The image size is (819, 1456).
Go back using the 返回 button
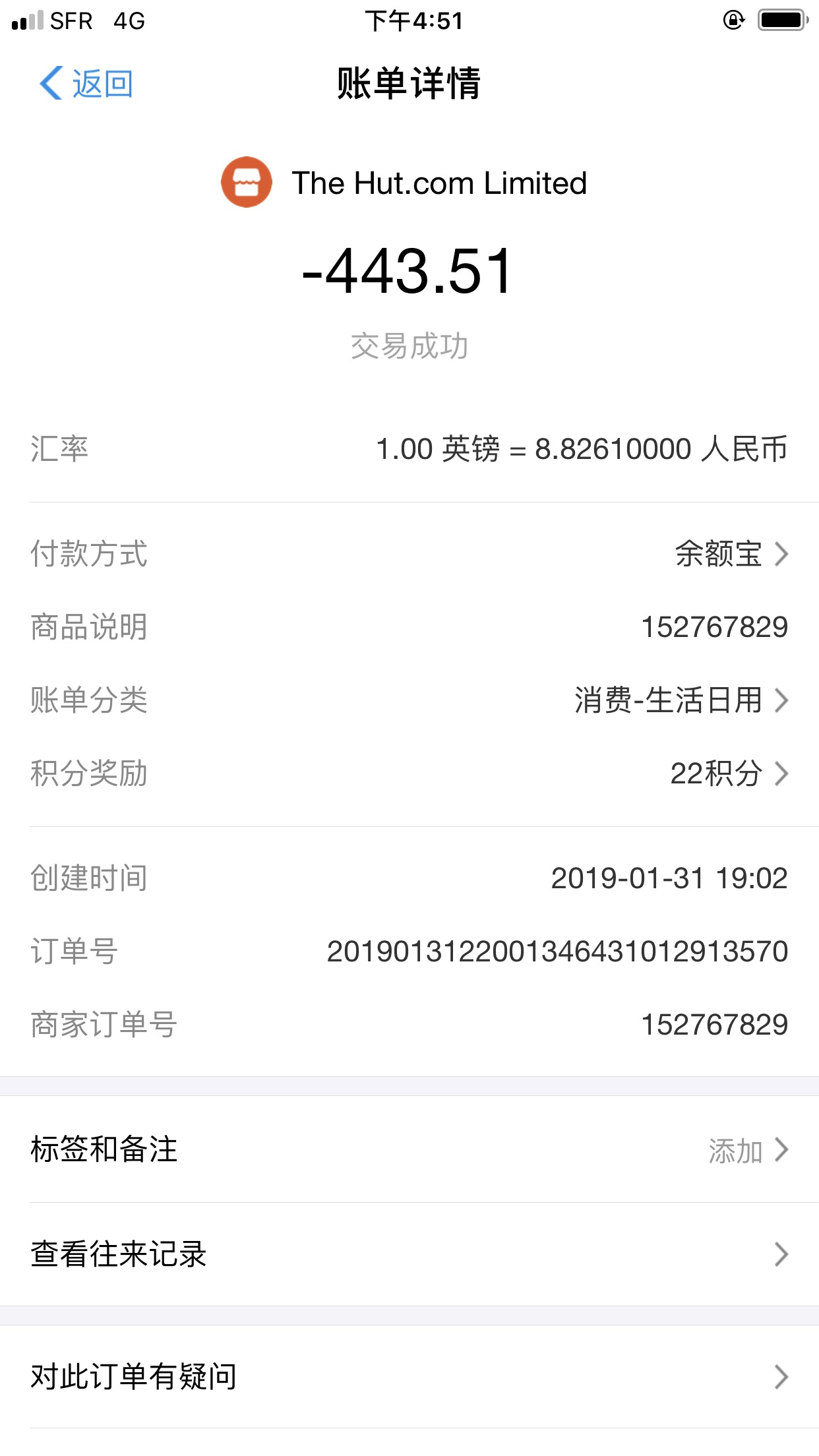tap(86, 84)
